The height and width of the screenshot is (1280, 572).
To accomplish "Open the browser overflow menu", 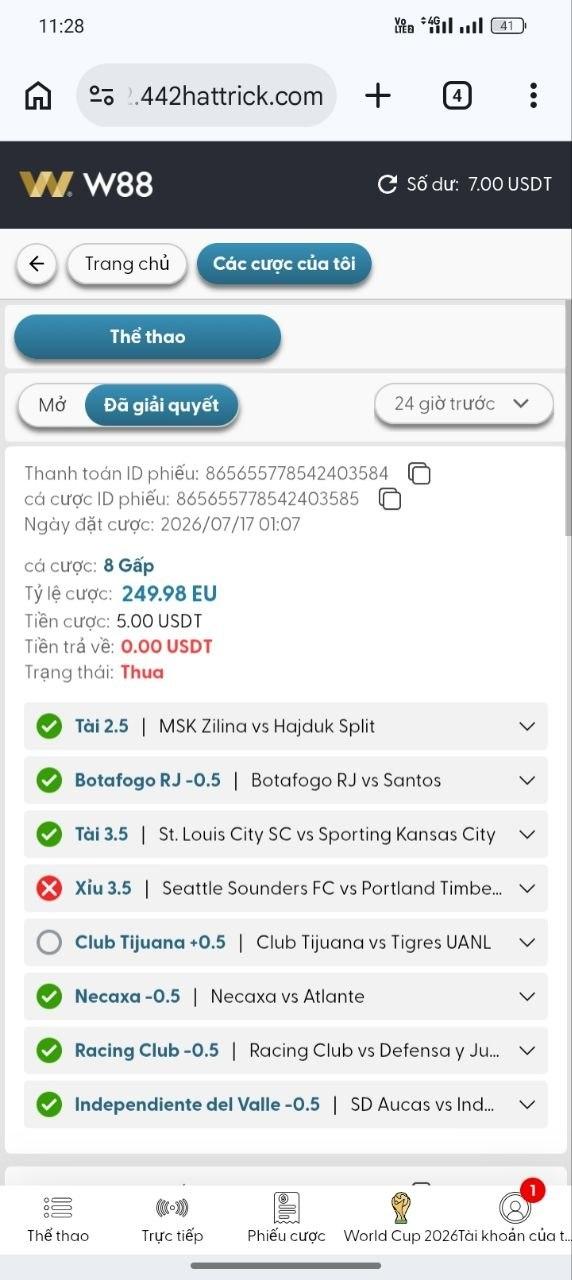I will [x=533, y=95].
